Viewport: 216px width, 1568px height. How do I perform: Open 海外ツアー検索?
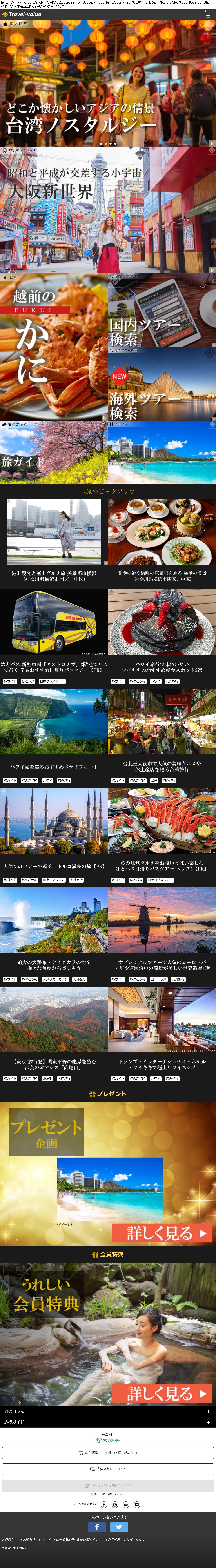(x=162, y=384)
